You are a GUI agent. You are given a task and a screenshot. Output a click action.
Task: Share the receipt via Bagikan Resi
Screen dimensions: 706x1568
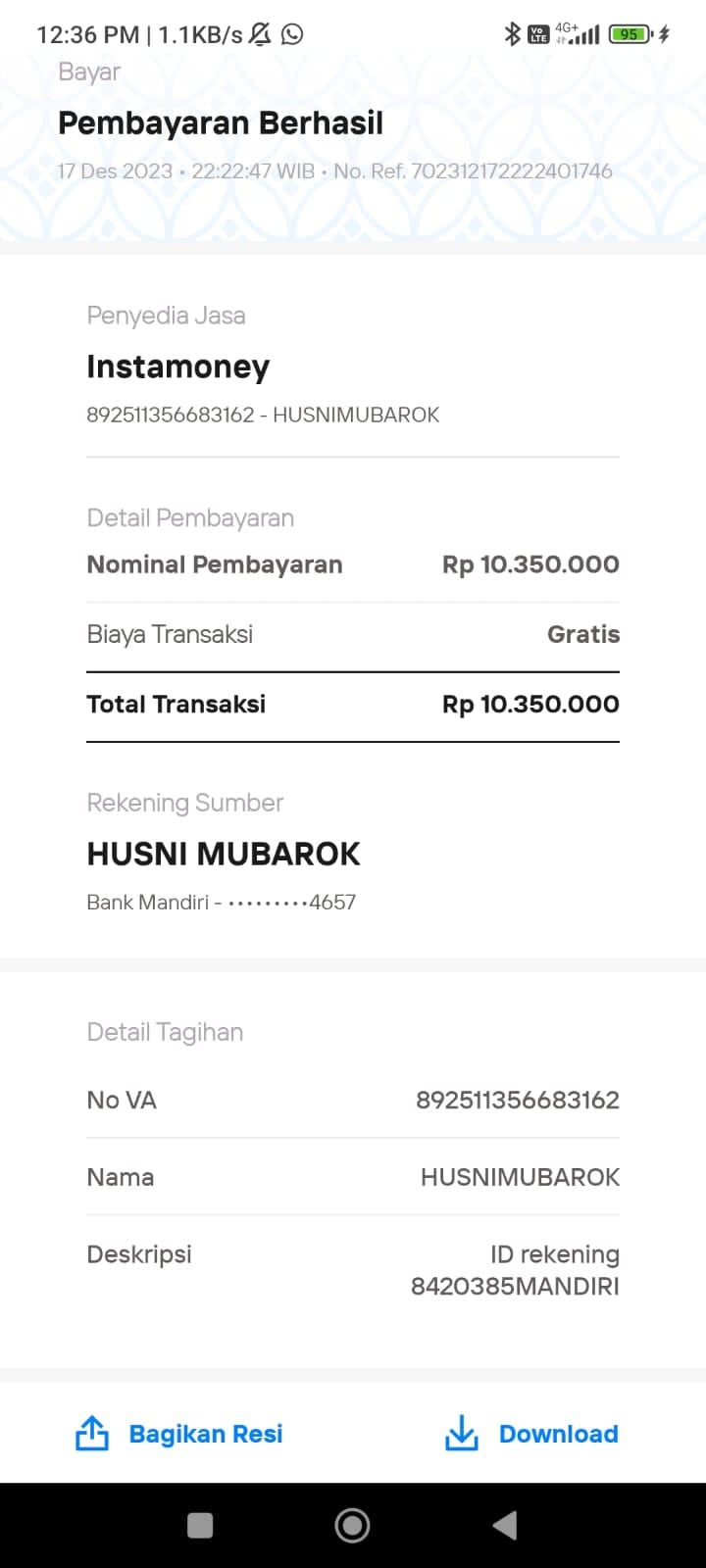[179, 1434]
